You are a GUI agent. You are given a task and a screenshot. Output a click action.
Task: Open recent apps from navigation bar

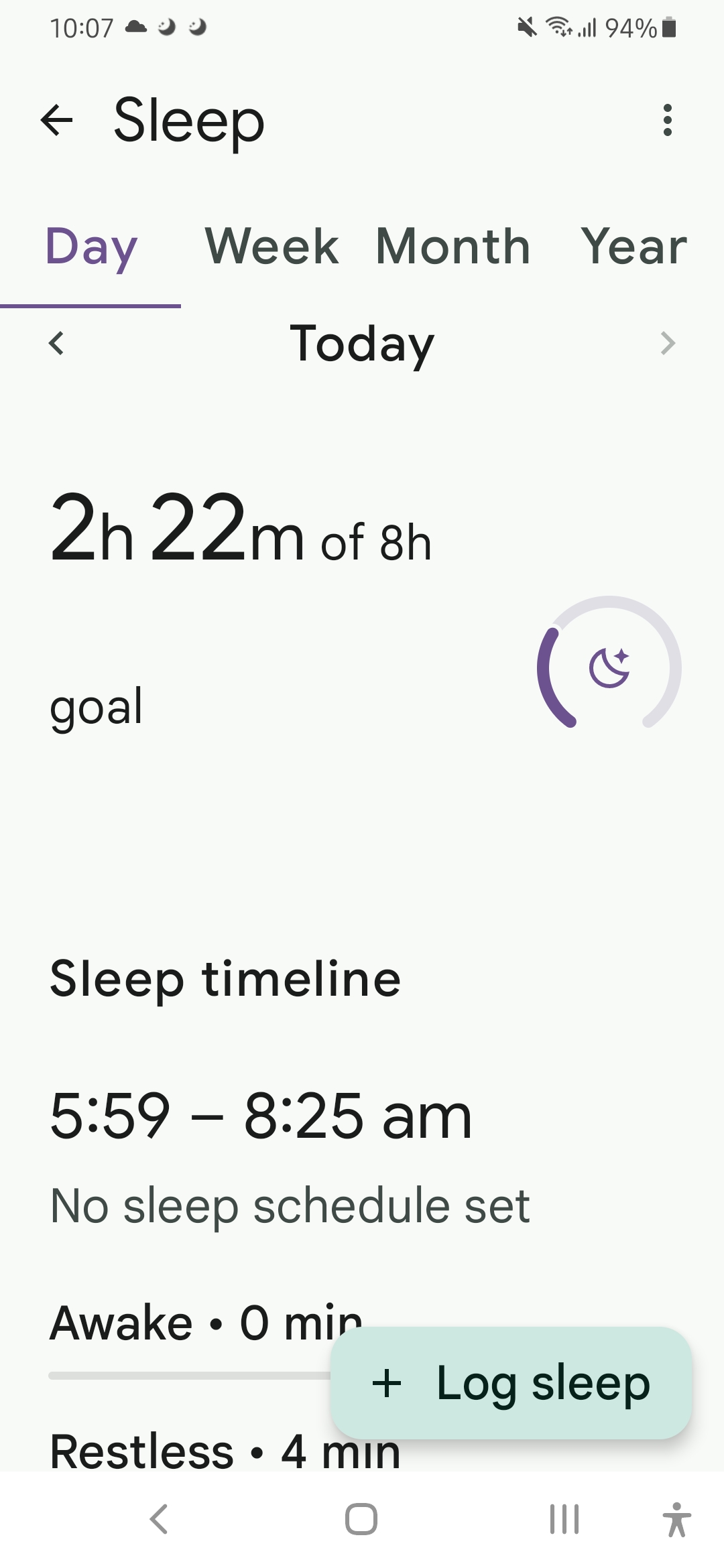pyautogui.click(x=564, y=1519)
